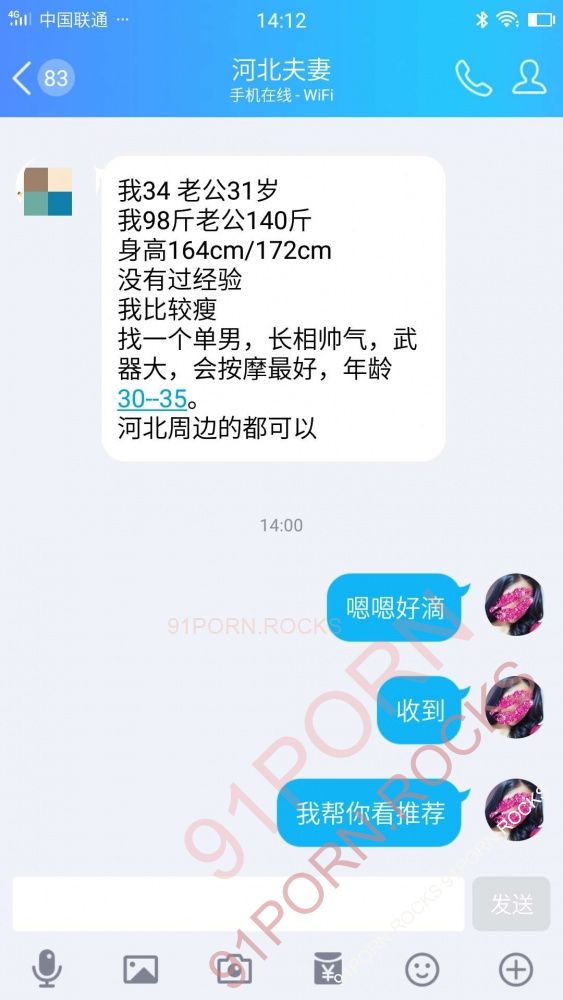
Task: Start a voice call with this contact
Action: (473, 78)
